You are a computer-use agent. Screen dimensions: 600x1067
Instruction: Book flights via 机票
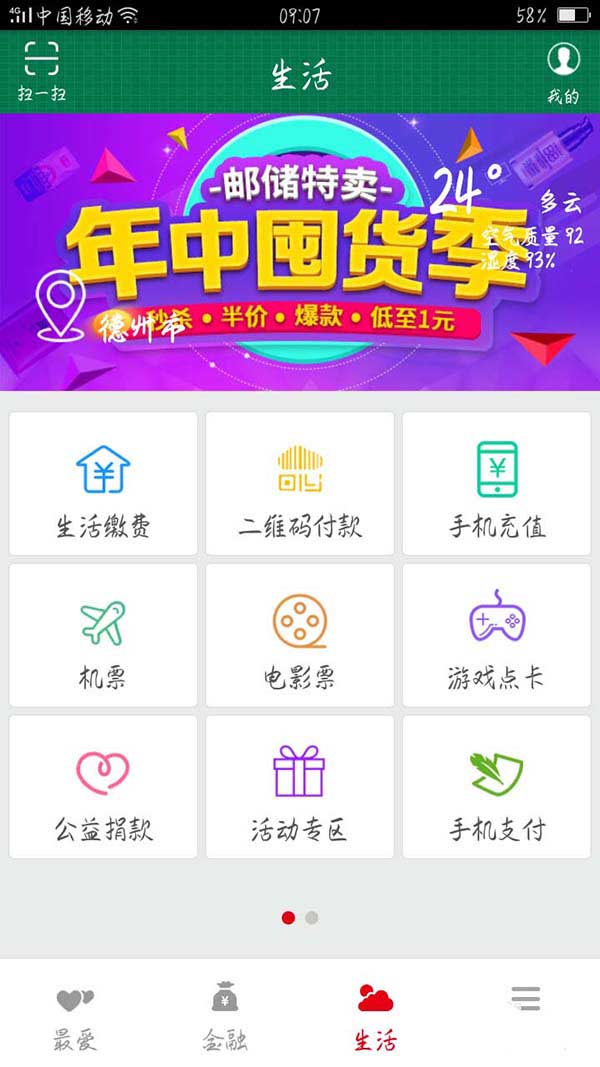[x=103, y=635]
